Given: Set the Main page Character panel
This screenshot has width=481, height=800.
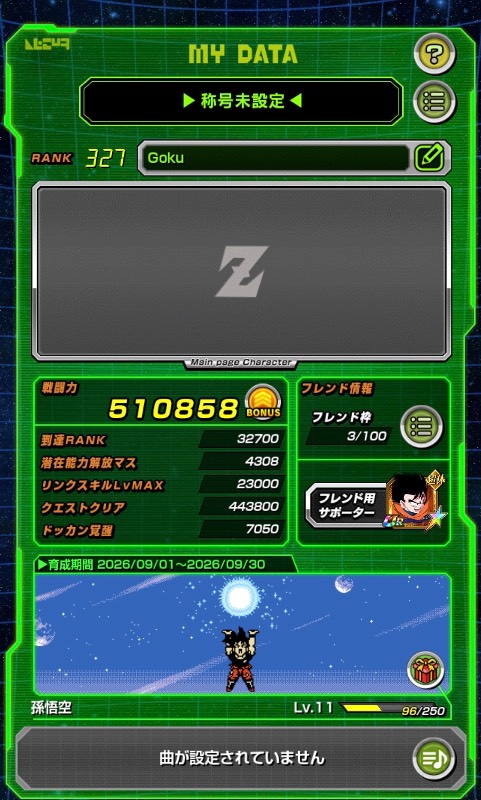Looking at the screenshot, I should [241, 271].
